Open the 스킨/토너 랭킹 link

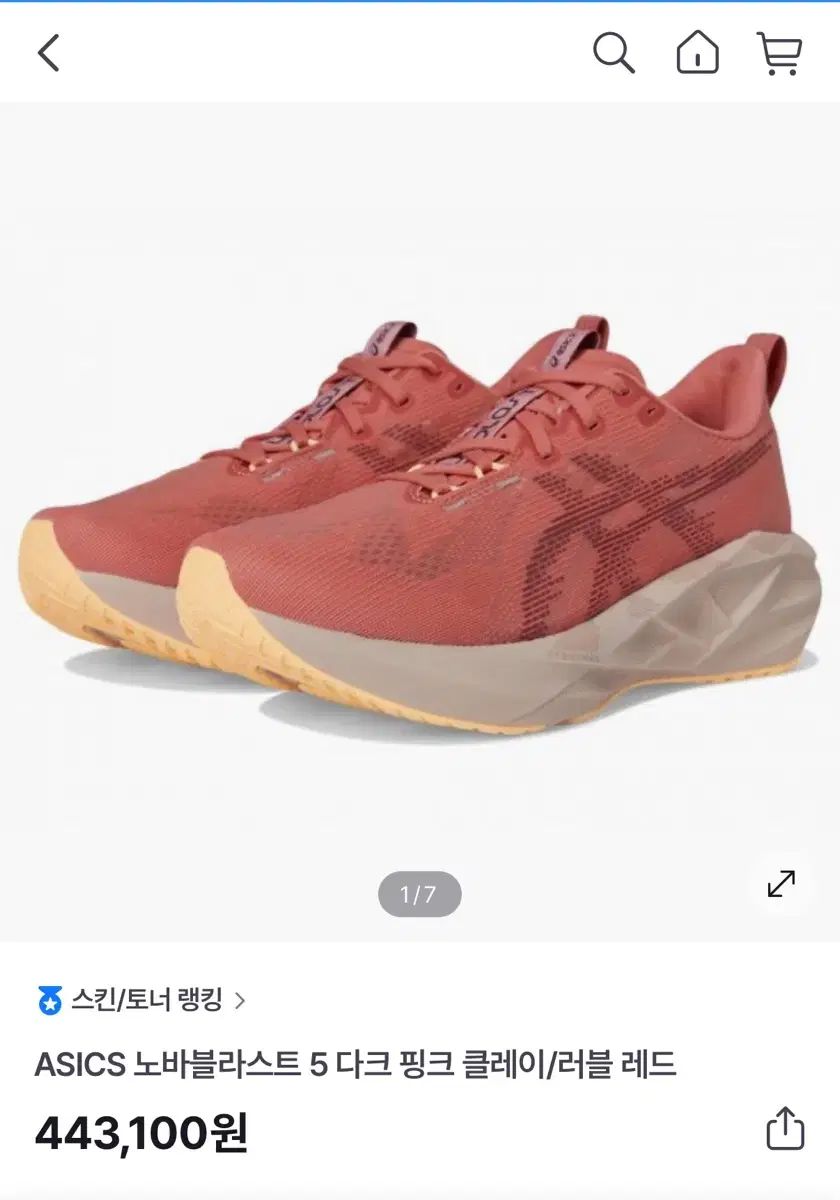click(x=140, y=999)
